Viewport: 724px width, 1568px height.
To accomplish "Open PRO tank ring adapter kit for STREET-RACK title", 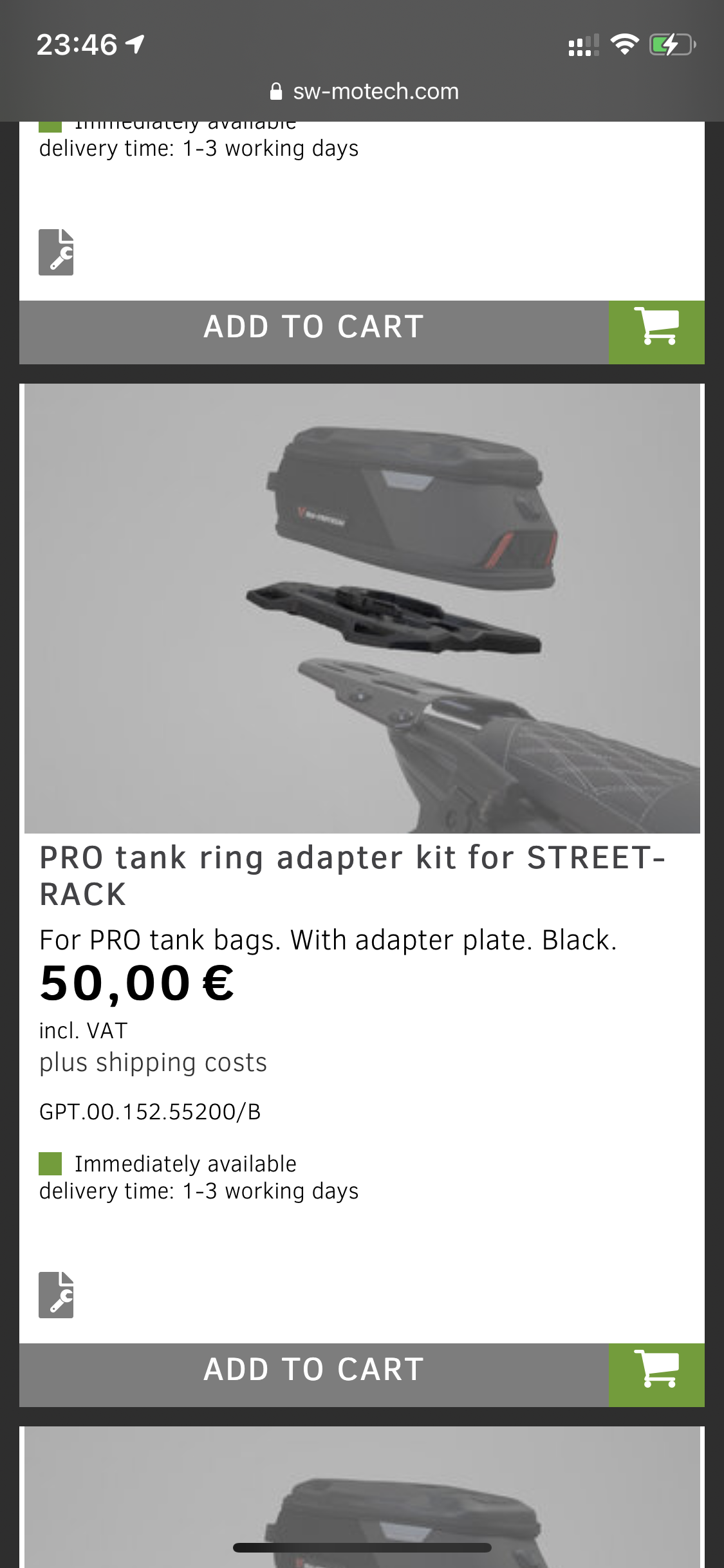I will click(352, 875).
